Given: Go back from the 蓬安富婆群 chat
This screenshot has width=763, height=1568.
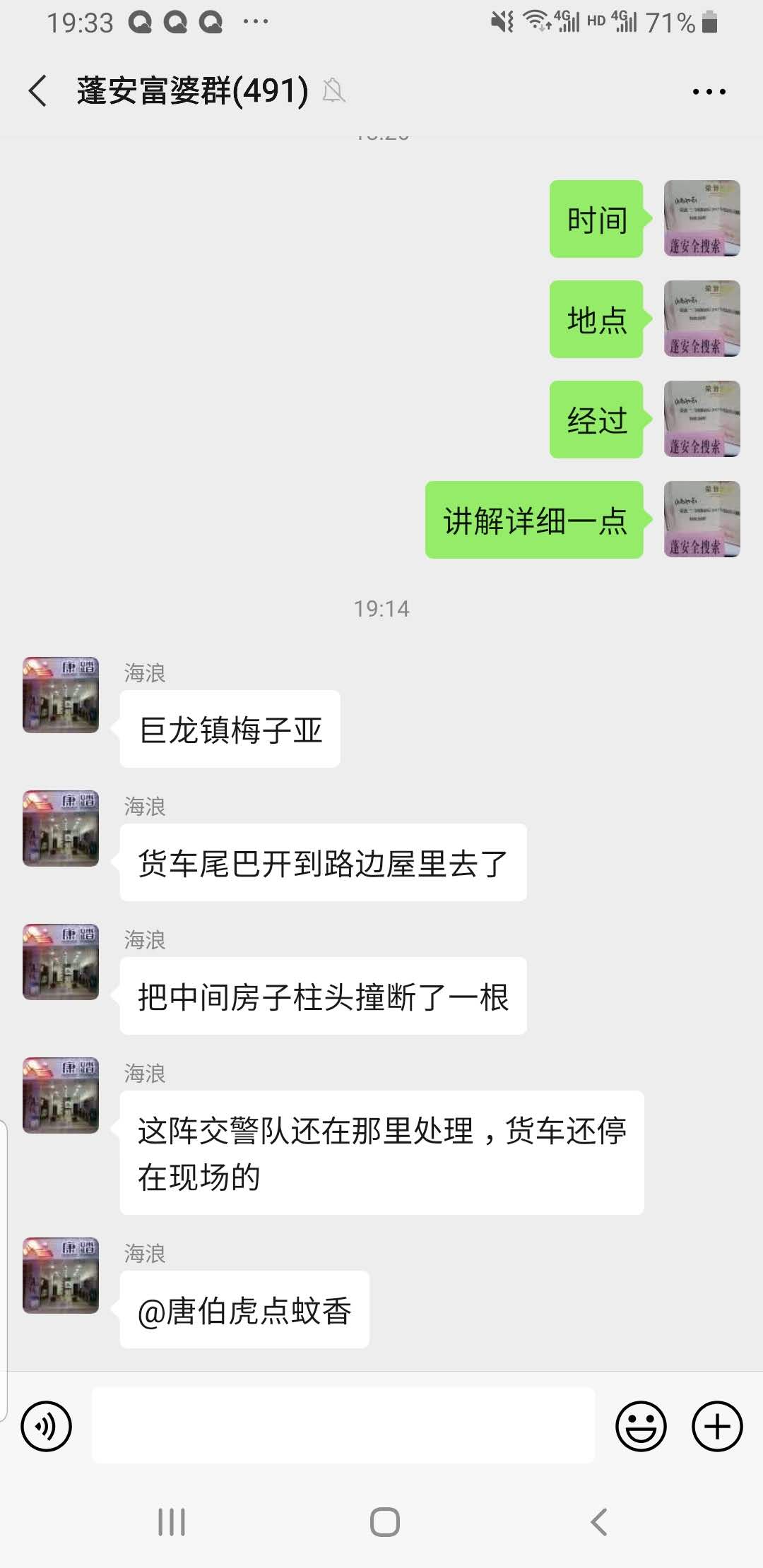Looking at the screenshot, I should (x=38, y=91).
